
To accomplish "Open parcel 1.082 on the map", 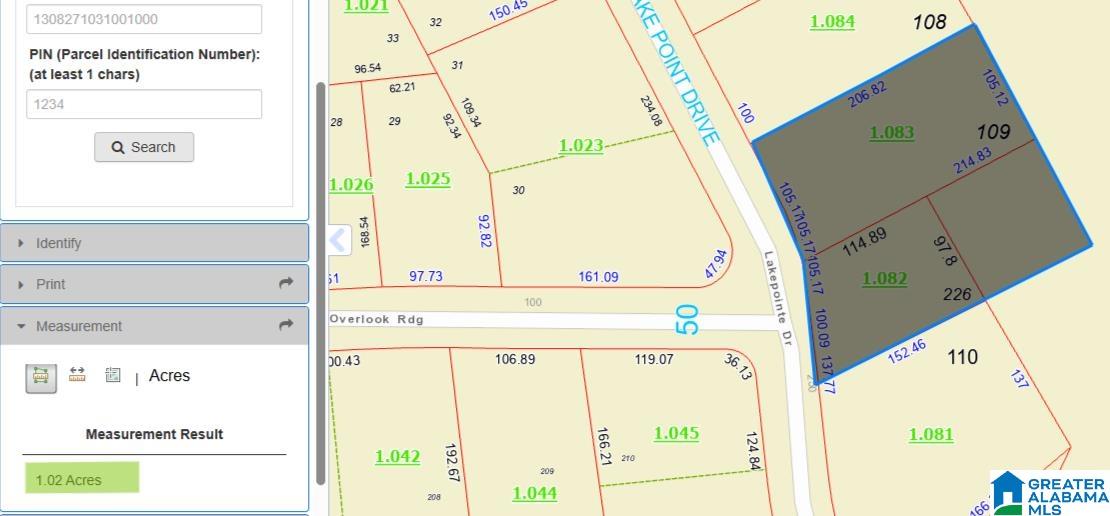I will [884, 278].
